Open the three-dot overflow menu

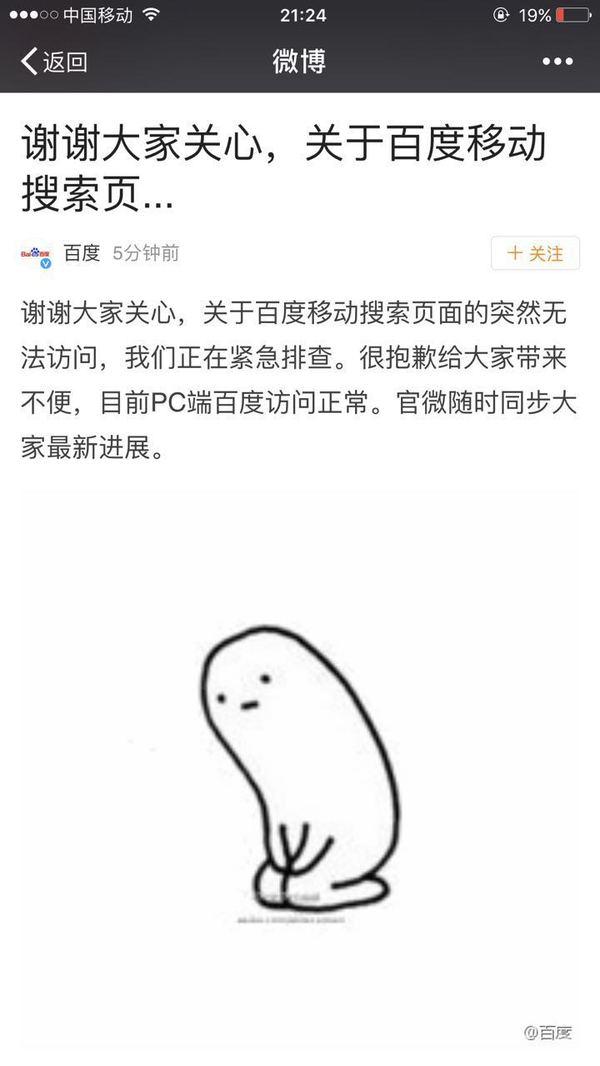(x=557, y=62)
